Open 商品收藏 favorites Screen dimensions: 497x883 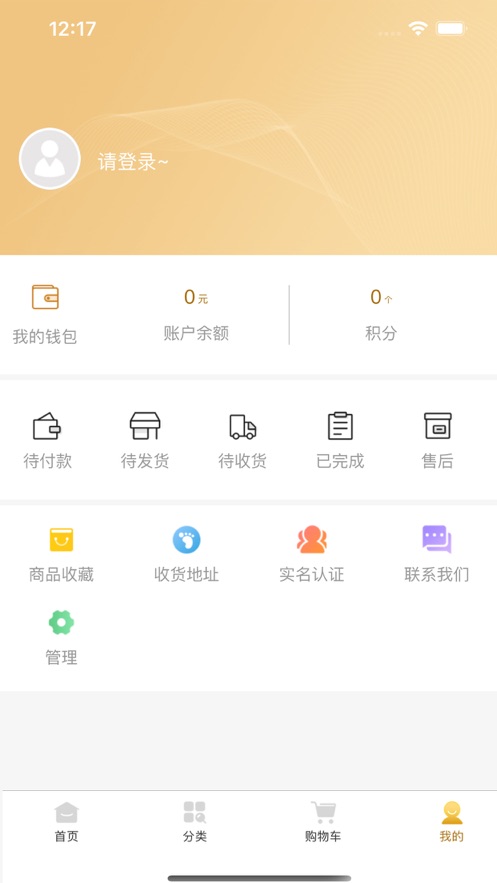[61, 555]
